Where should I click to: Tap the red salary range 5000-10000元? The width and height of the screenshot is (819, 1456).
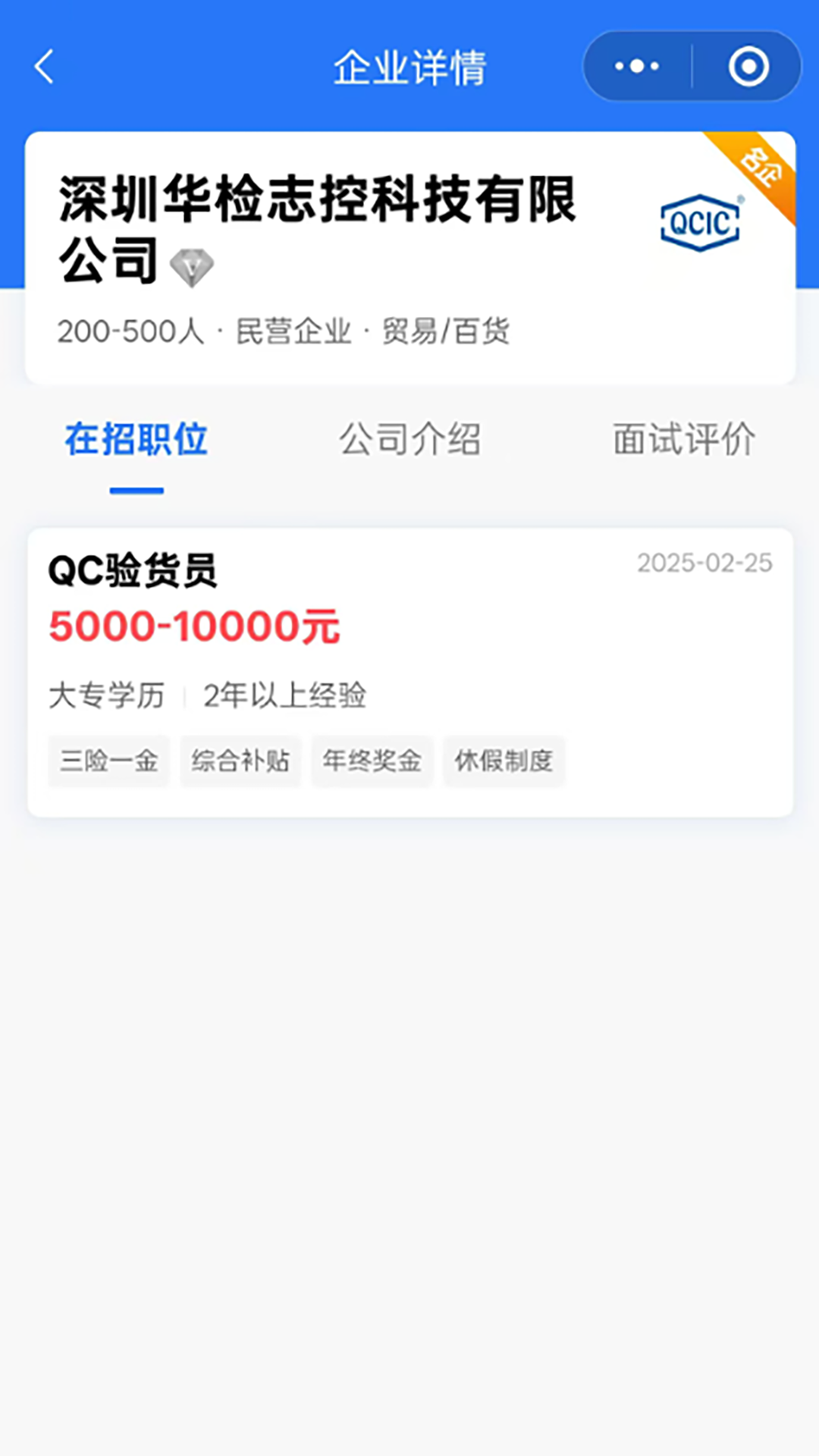pyautogui.click(x=193, y=625)
